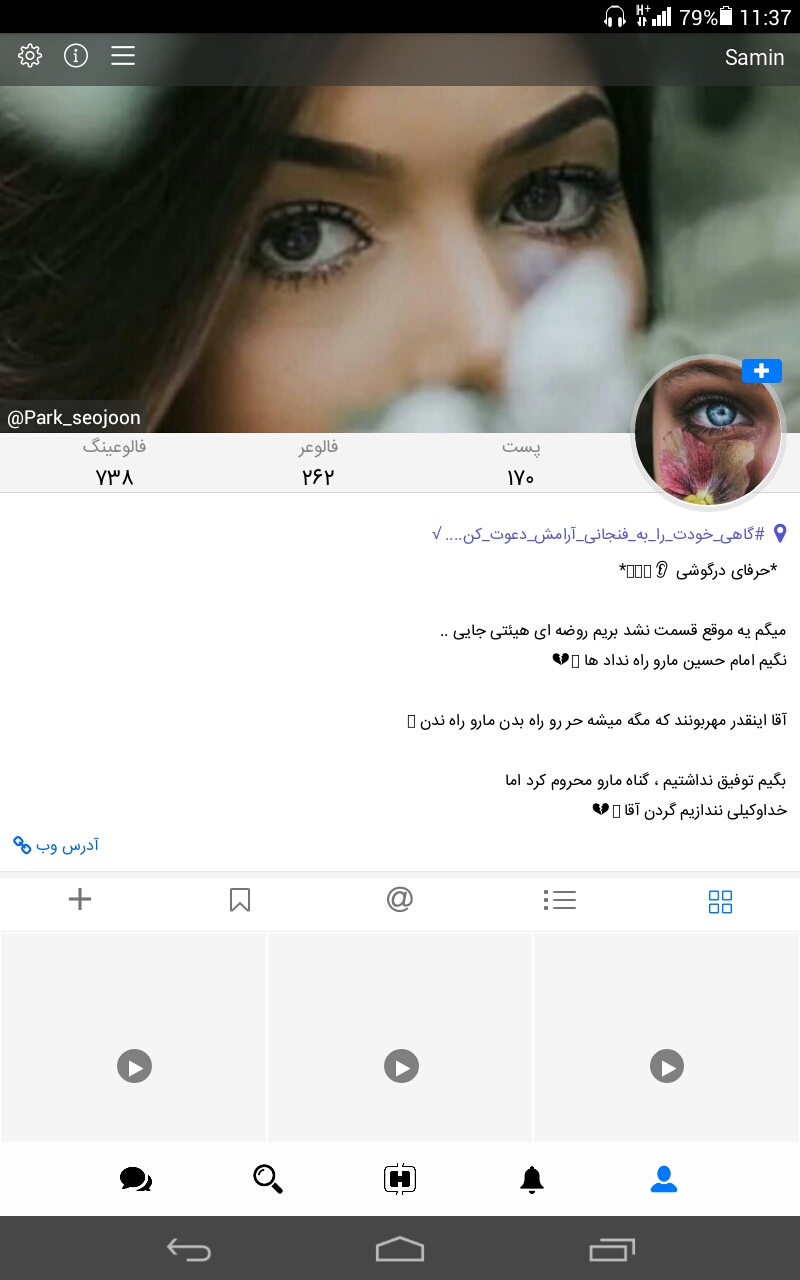This screenshot has height=1280, width=800.
Task: Switch to the grid view tab
Action: [720, 901]
